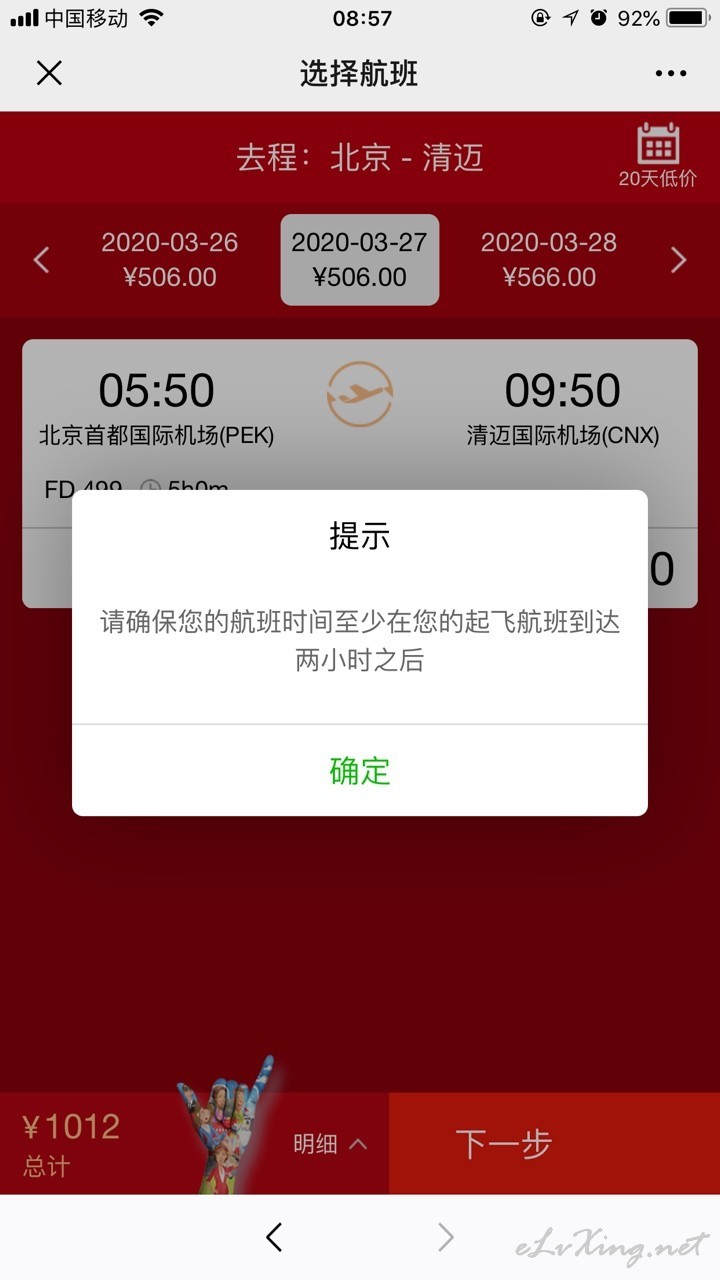Confirm the dialog with 确定
Image resolution: width=720 pixels, height=1280 pixels.
(x=360, y=771)
